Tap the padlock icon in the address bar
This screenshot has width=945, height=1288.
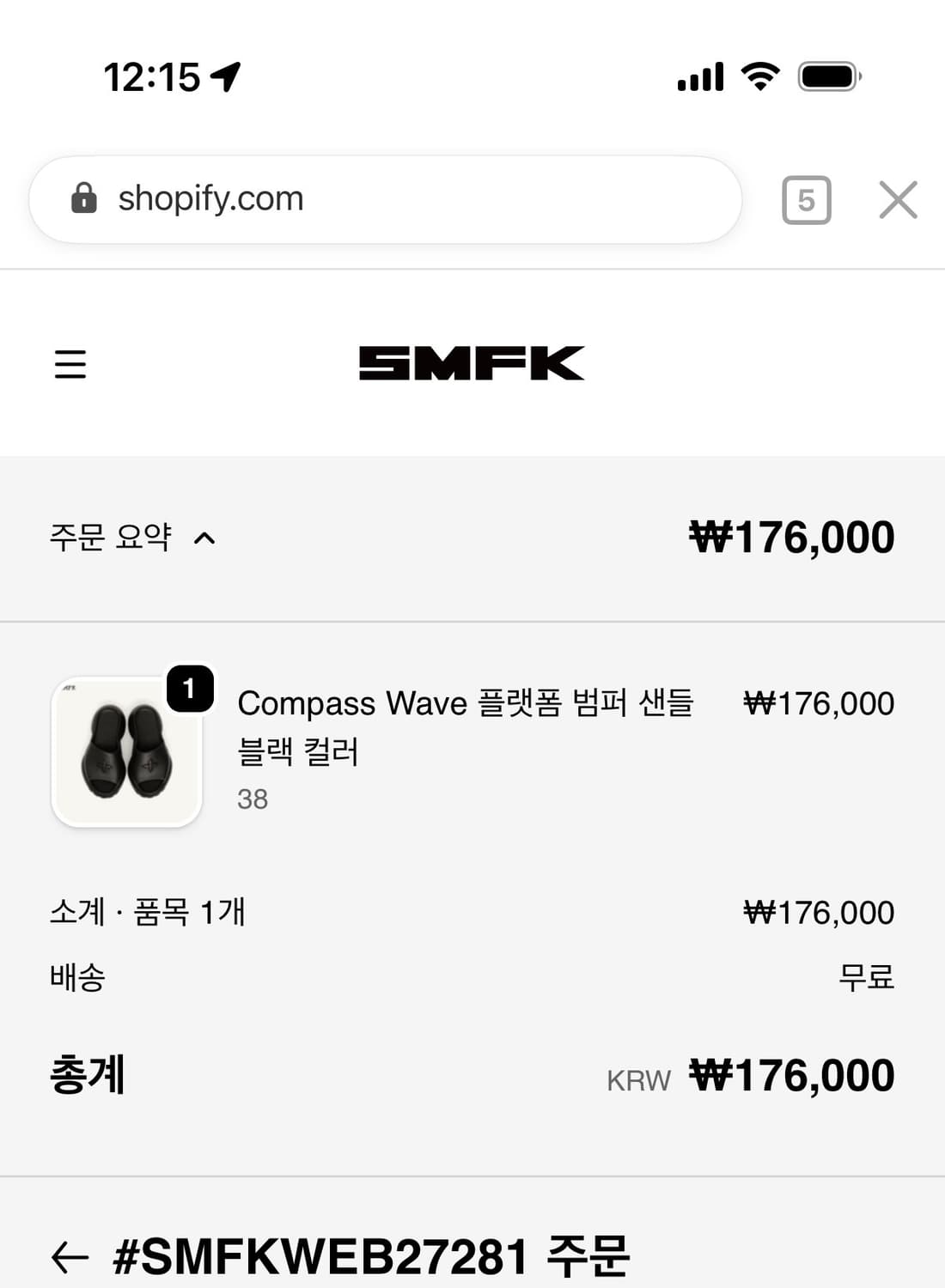pos(83,197)
